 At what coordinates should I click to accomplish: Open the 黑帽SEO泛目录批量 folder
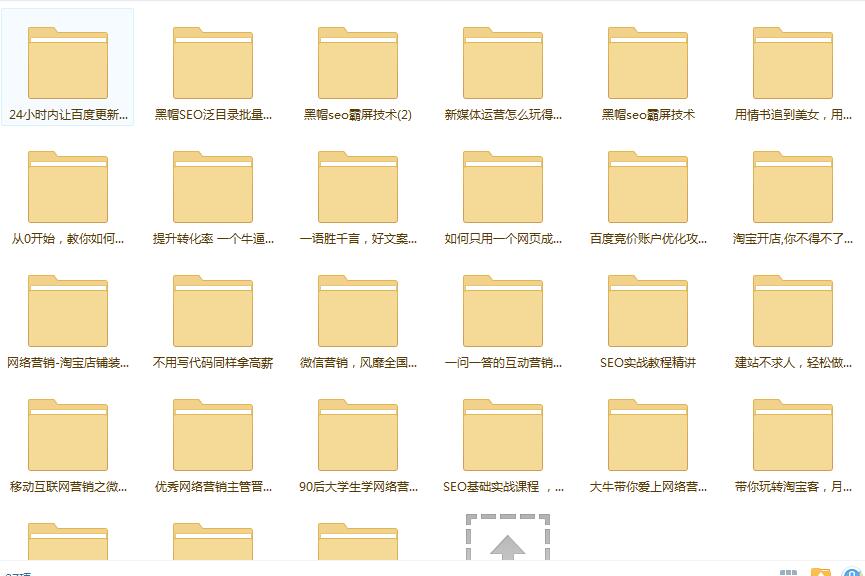(213, 63)
